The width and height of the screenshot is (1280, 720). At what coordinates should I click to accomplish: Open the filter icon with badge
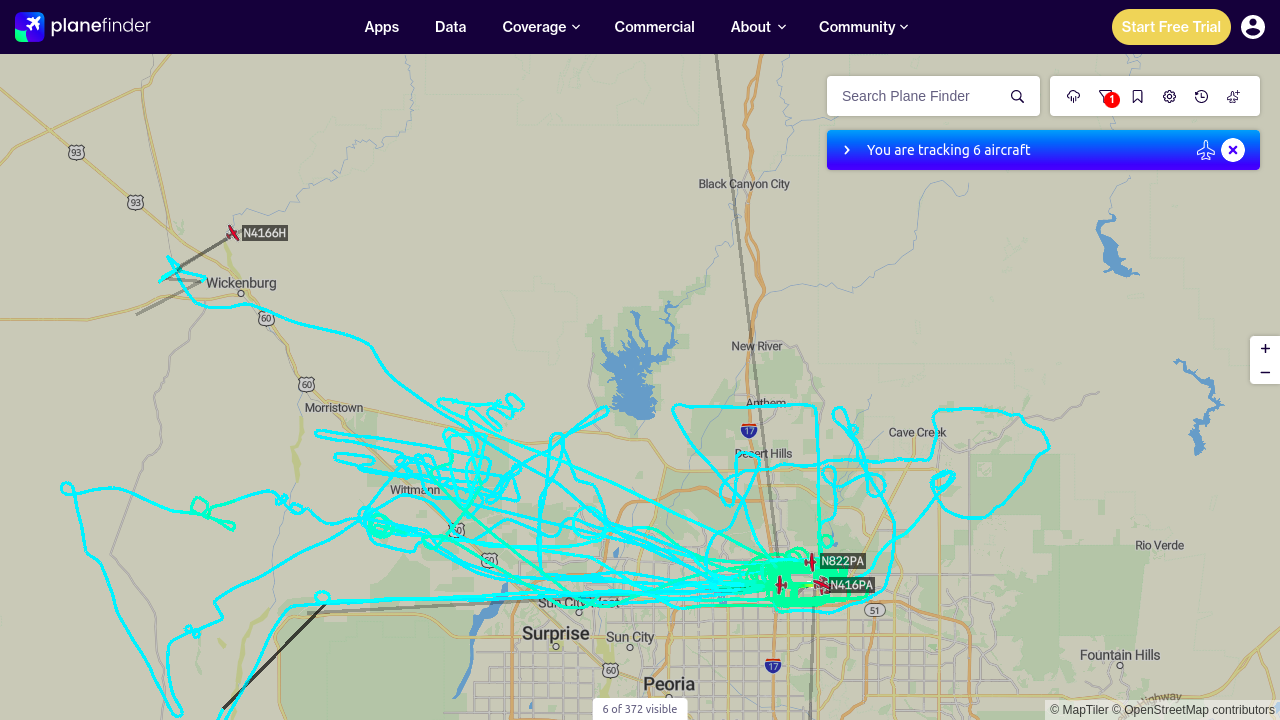(1106, 96)
